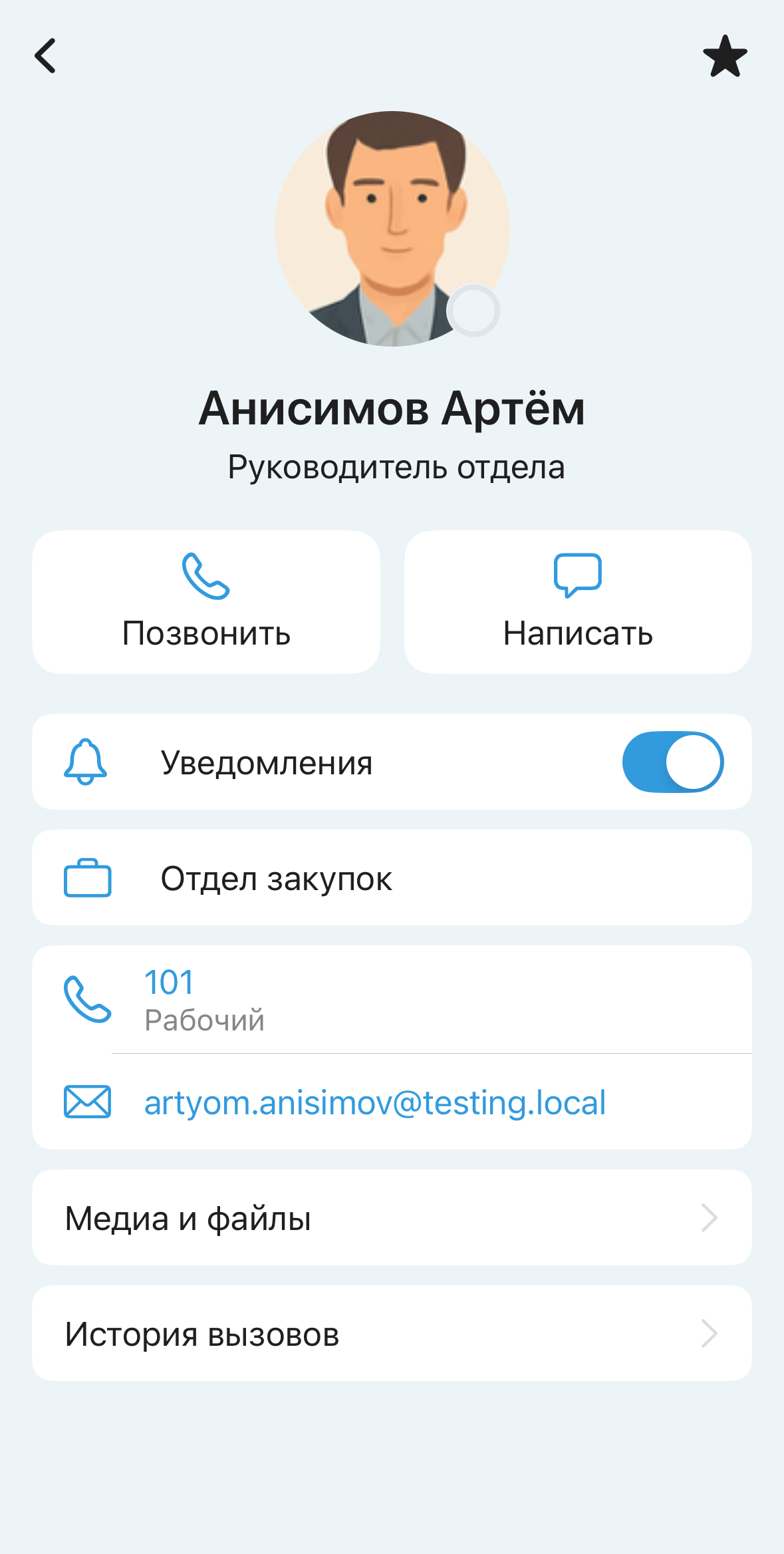View Артём Анисимов's profile photo
Image resolution: width=784 pixels, height=1554 pixels.
pyautogui.click(x=392, y=228)
